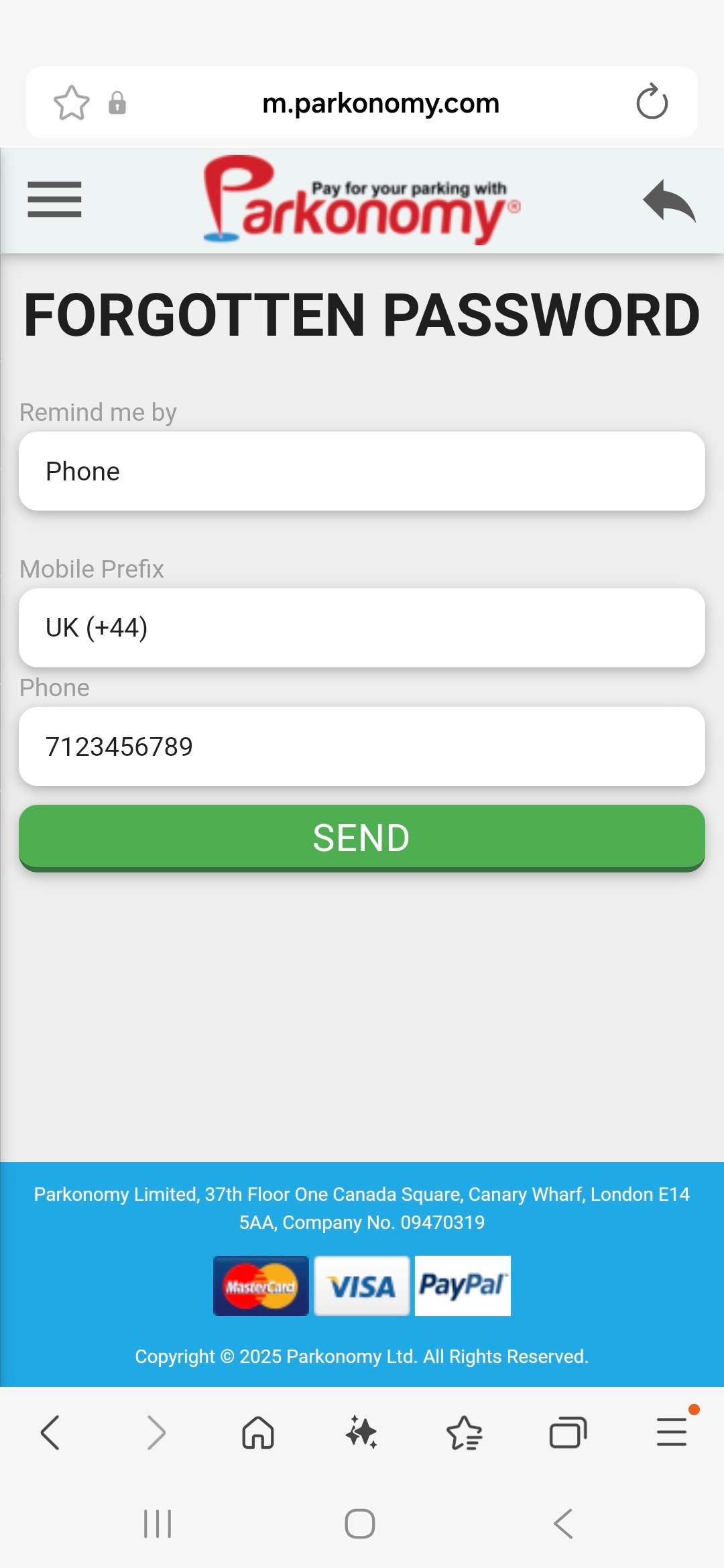Tap the reply-arrow back icon in header
The height and width of the screenshot is (1568, 724).
669,200
